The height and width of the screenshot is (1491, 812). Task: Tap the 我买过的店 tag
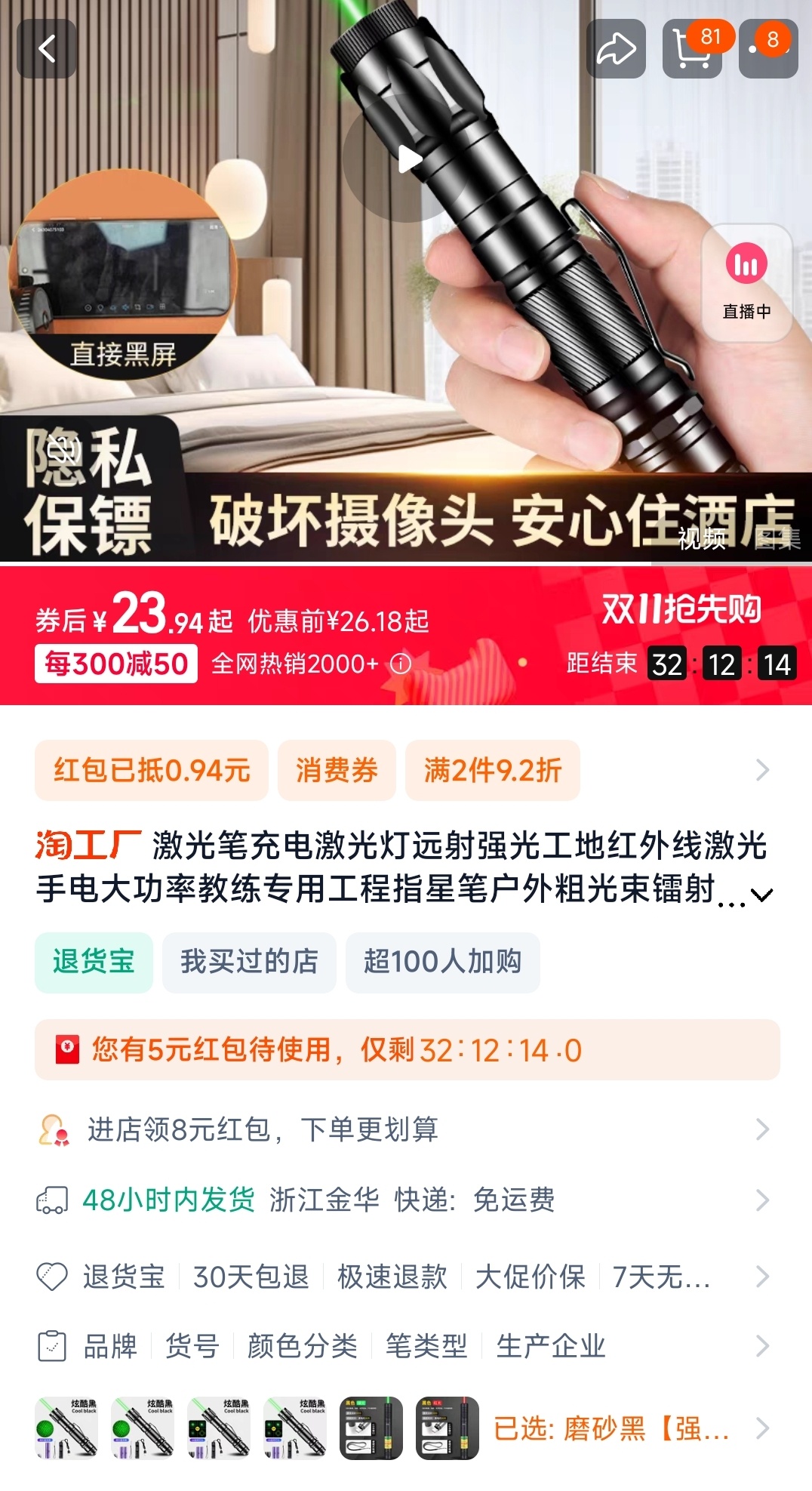(x=249, y=962)
